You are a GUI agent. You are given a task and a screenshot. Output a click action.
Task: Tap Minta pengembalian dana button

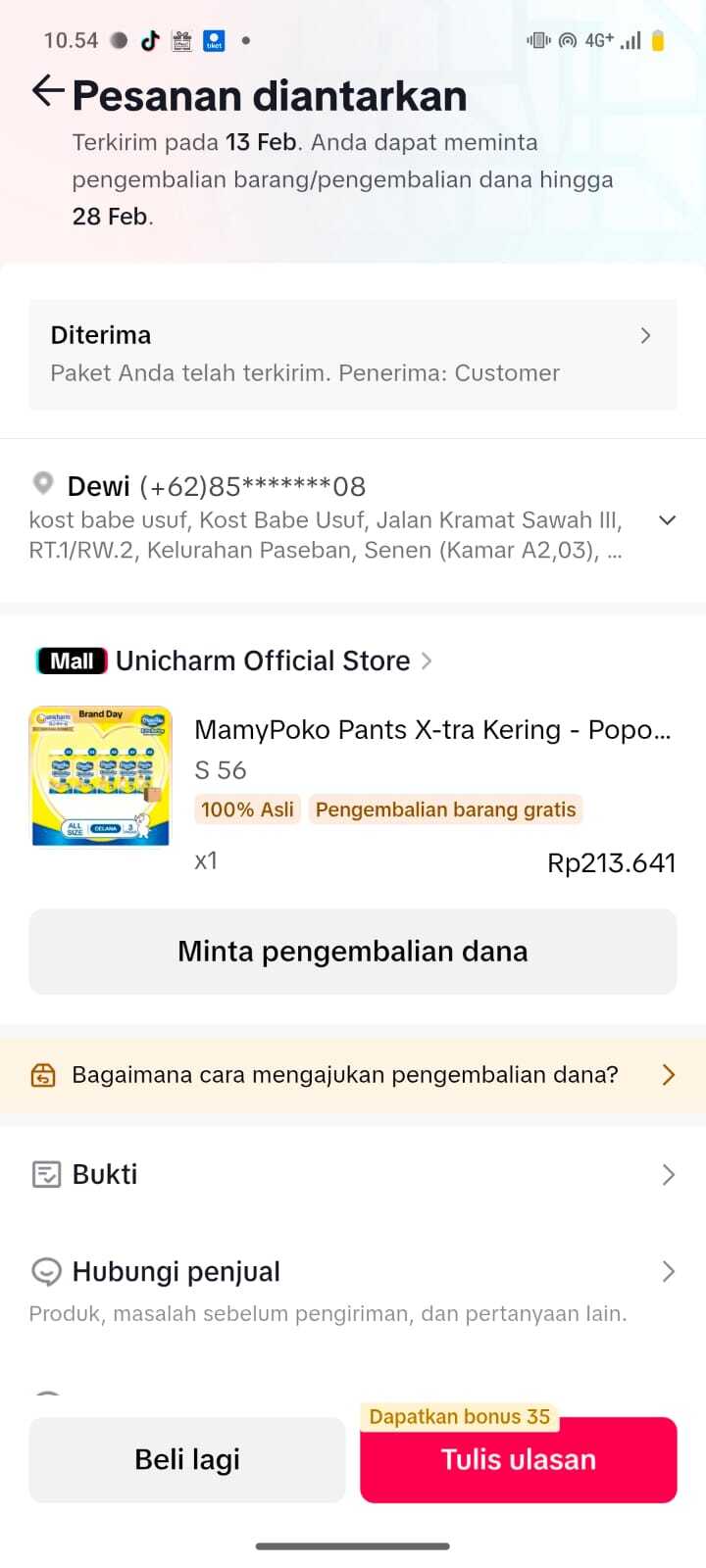(353, 952)
